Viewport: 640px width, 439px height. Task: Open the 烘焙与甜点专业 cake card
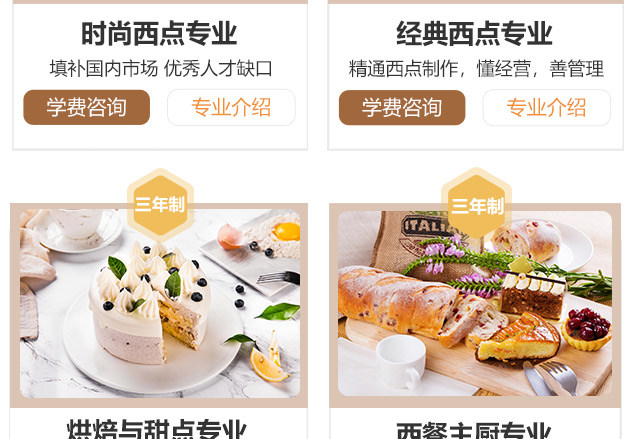160,305
